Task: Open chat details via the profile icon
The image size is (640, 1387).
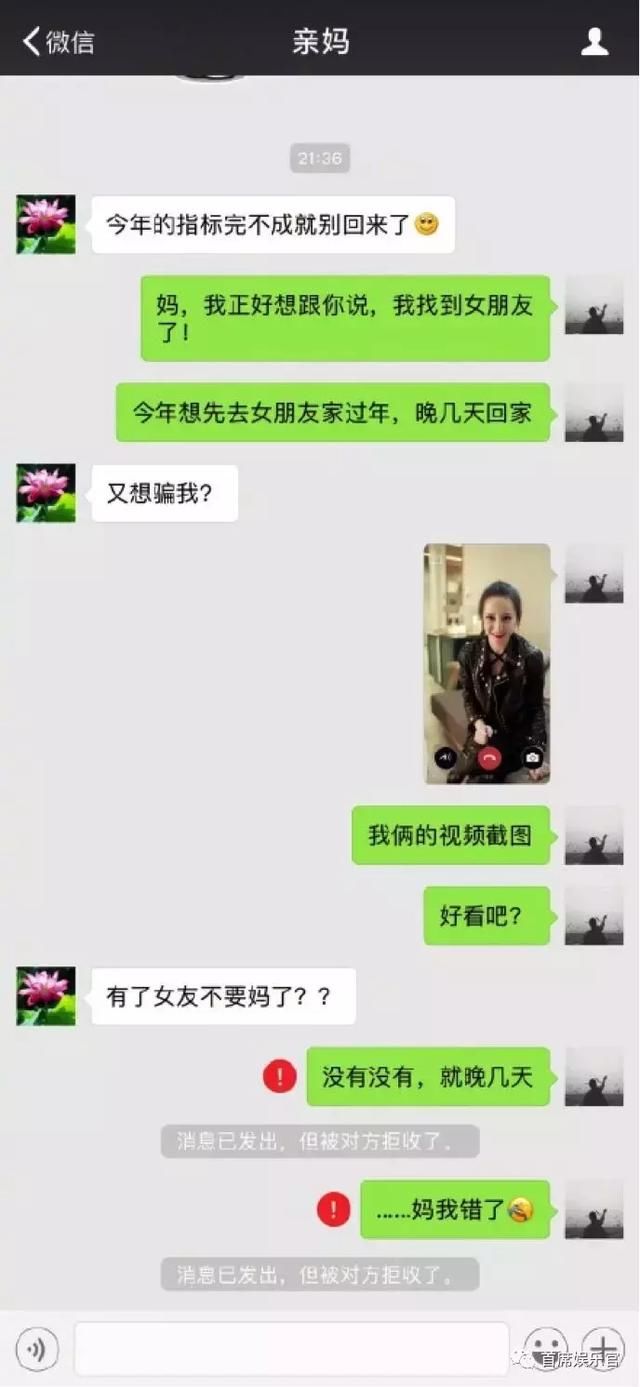Action: [x=595, y=41]
